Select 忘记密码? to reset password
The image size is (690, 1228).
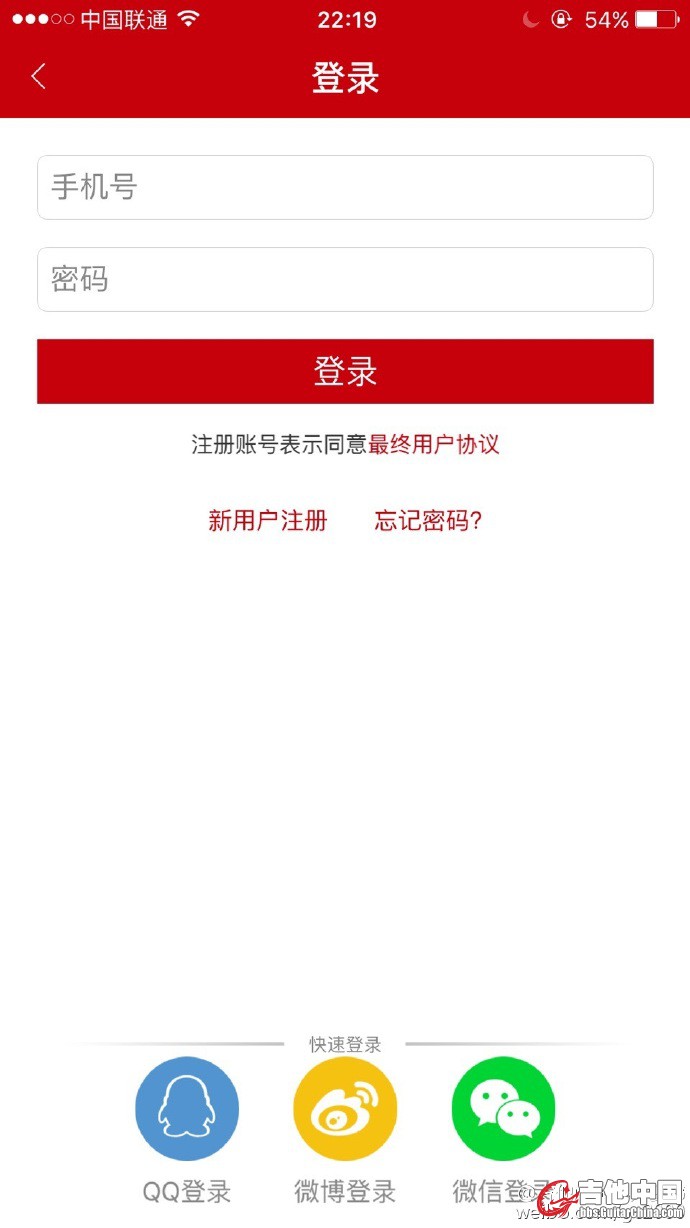[x=428, y=521]
